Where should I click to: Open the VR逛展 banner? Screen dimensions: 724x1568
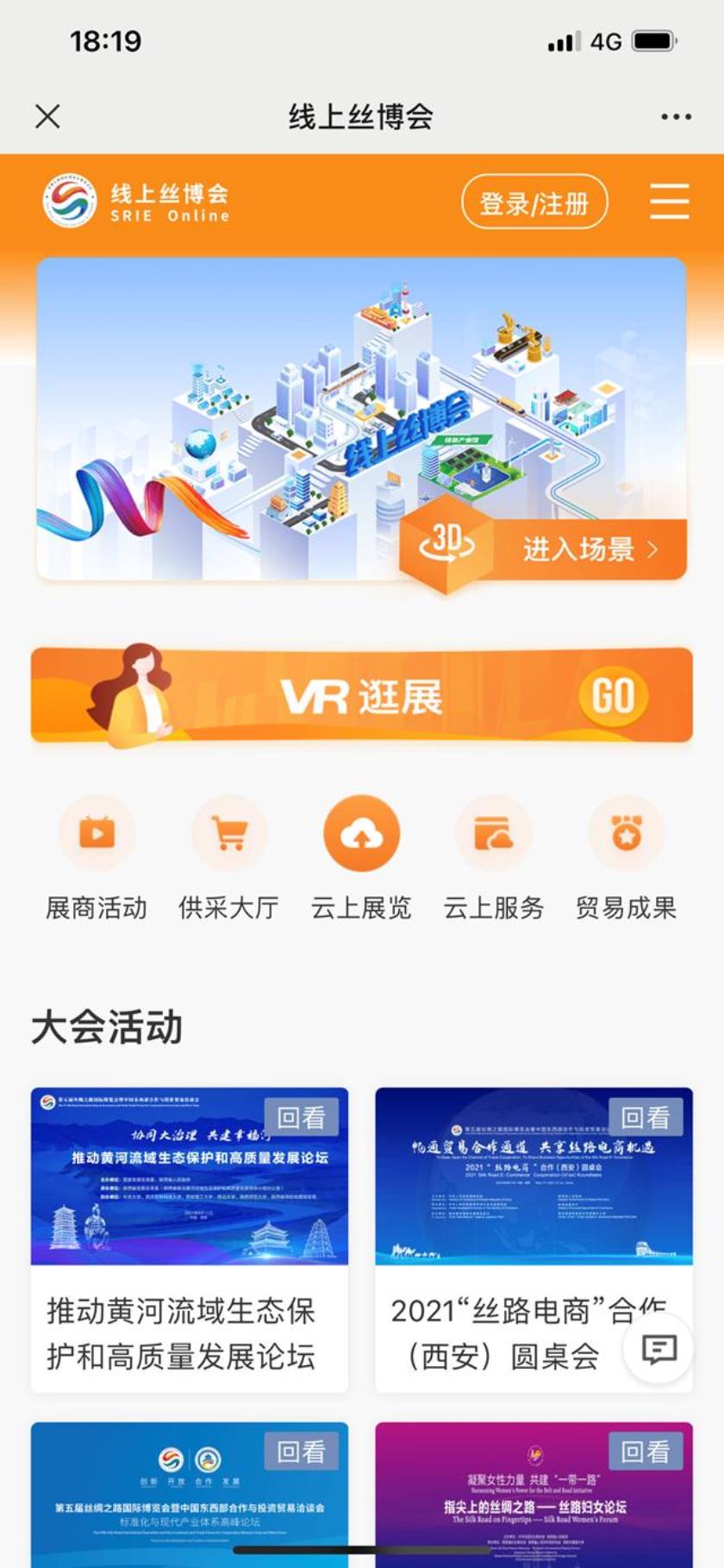click(362, 695)
